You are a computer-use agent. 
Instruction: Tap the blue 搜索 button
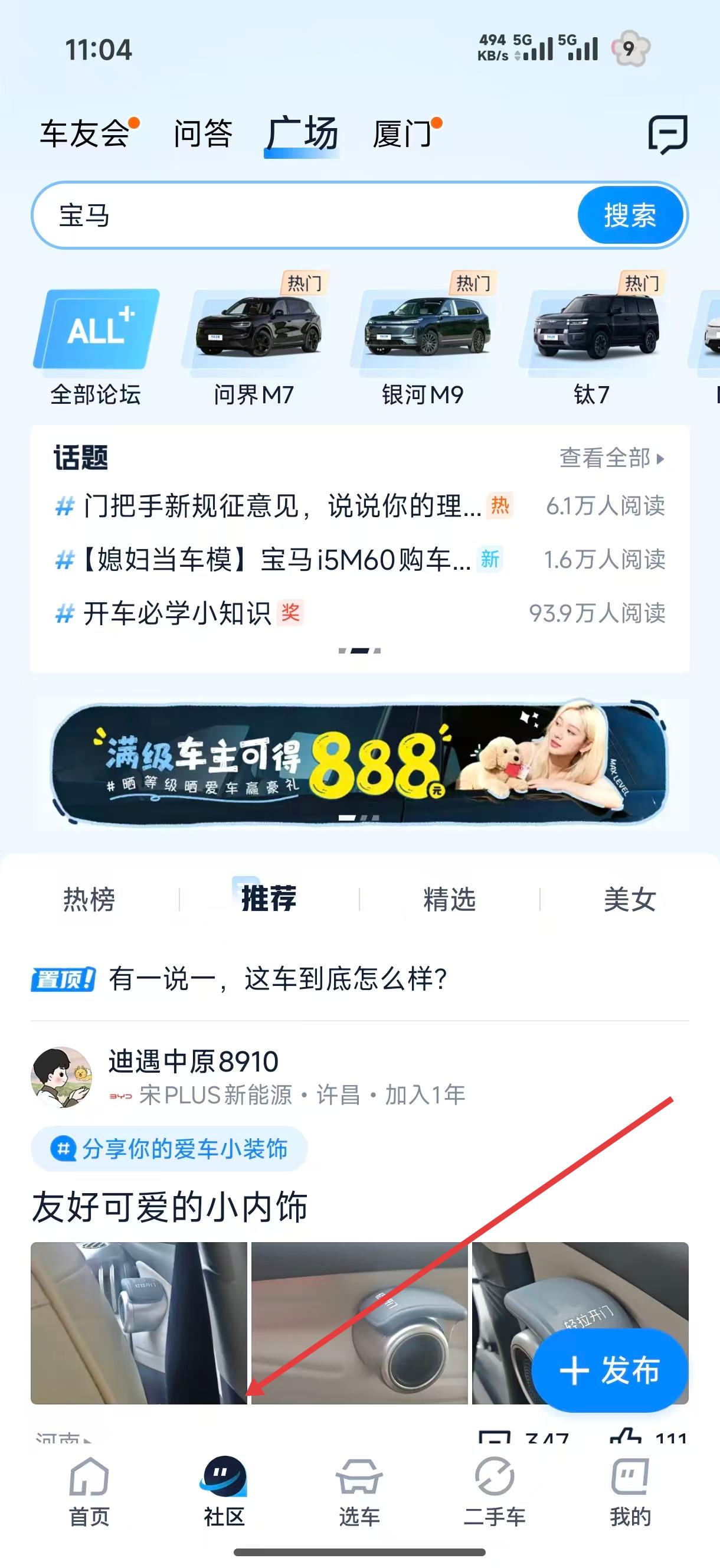tap(630, 215)
